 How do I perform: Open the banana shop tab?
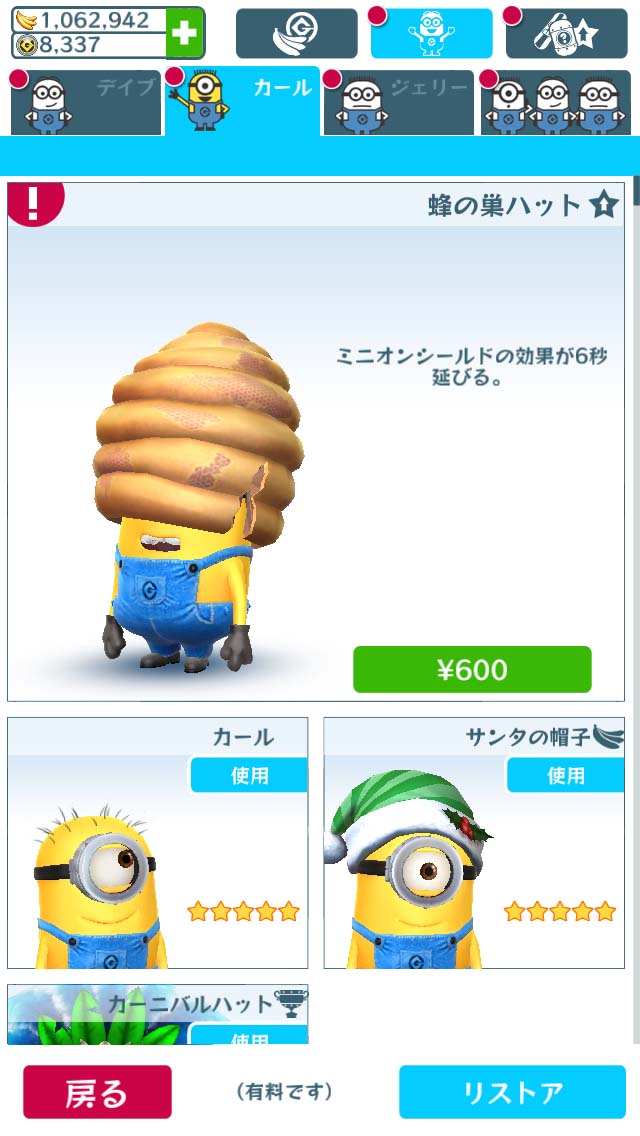pos(296,34)
